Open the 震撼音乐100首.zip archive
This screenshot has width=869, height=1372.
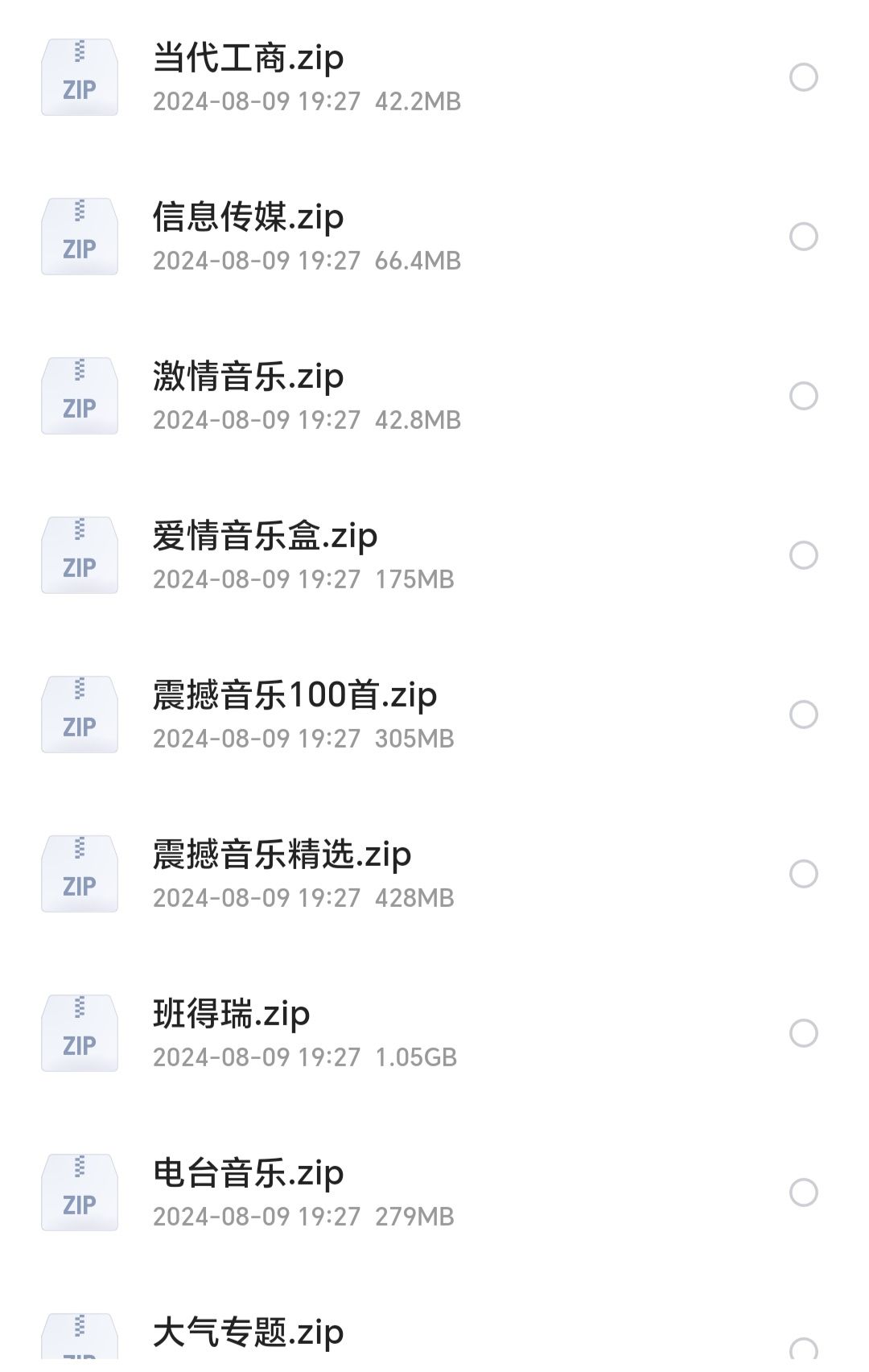(x=294, y=696)
